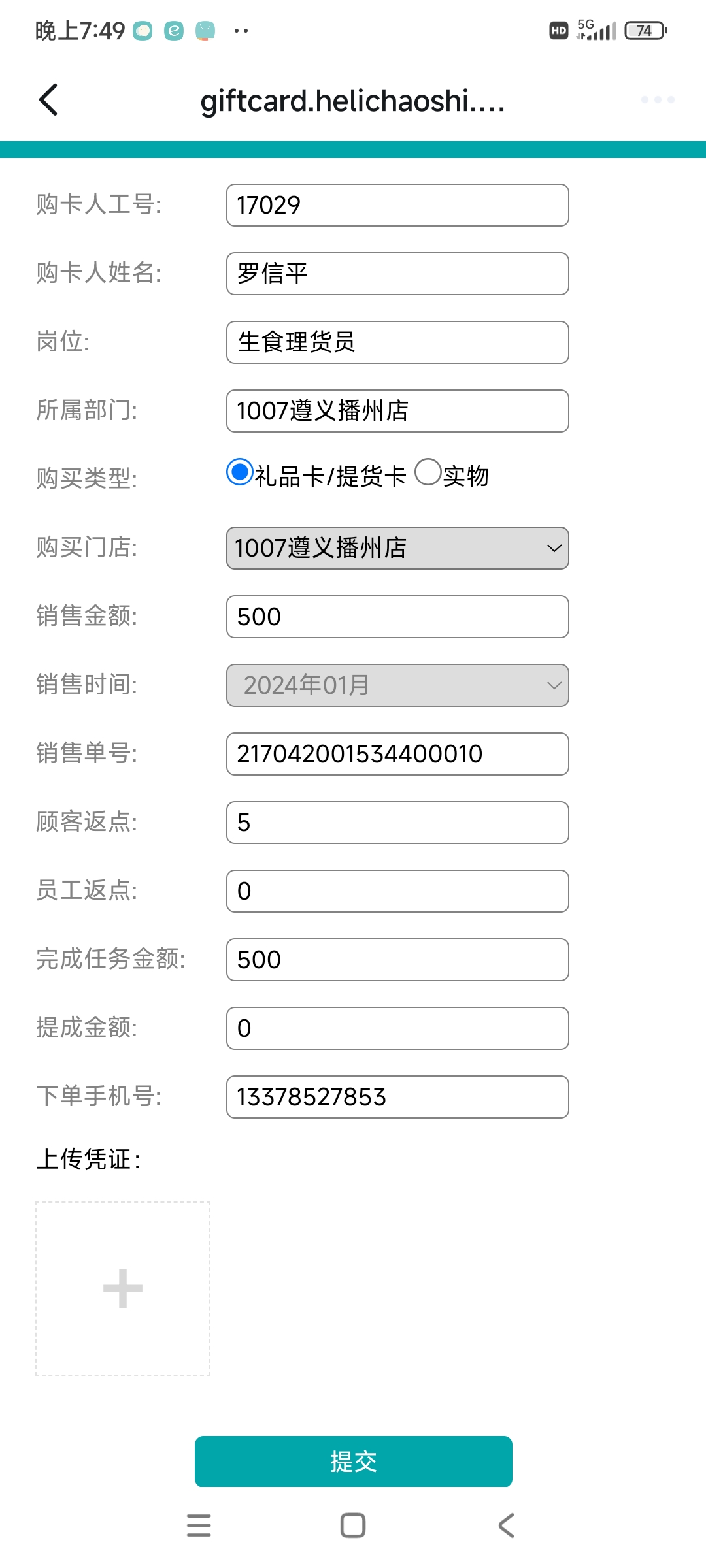Viewport: 706px width, 1568px height.
Task: Choose the 实物 purchase type
Action: click(x=428, y=472)
